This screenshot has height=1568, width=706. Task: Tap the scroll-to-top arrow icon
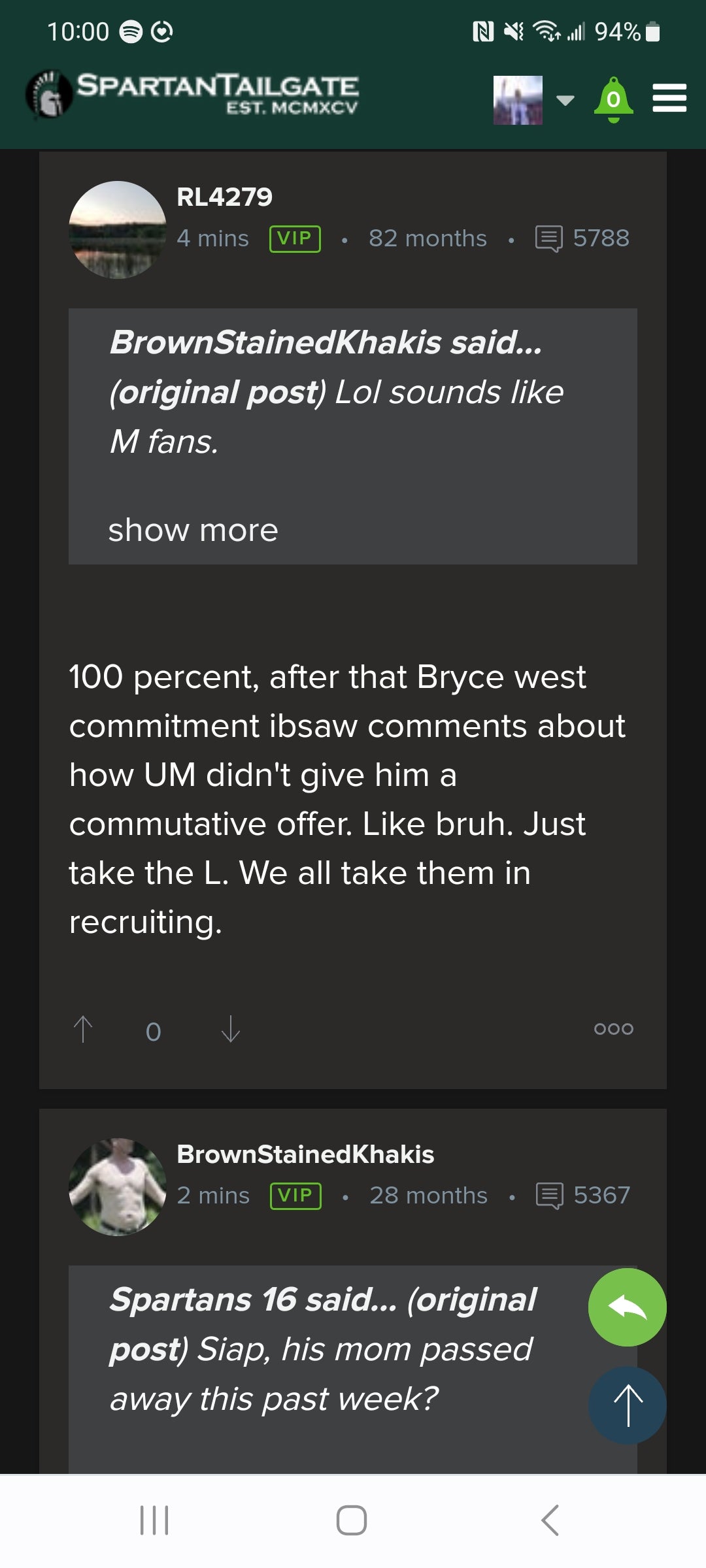[x=626, y=1405]
